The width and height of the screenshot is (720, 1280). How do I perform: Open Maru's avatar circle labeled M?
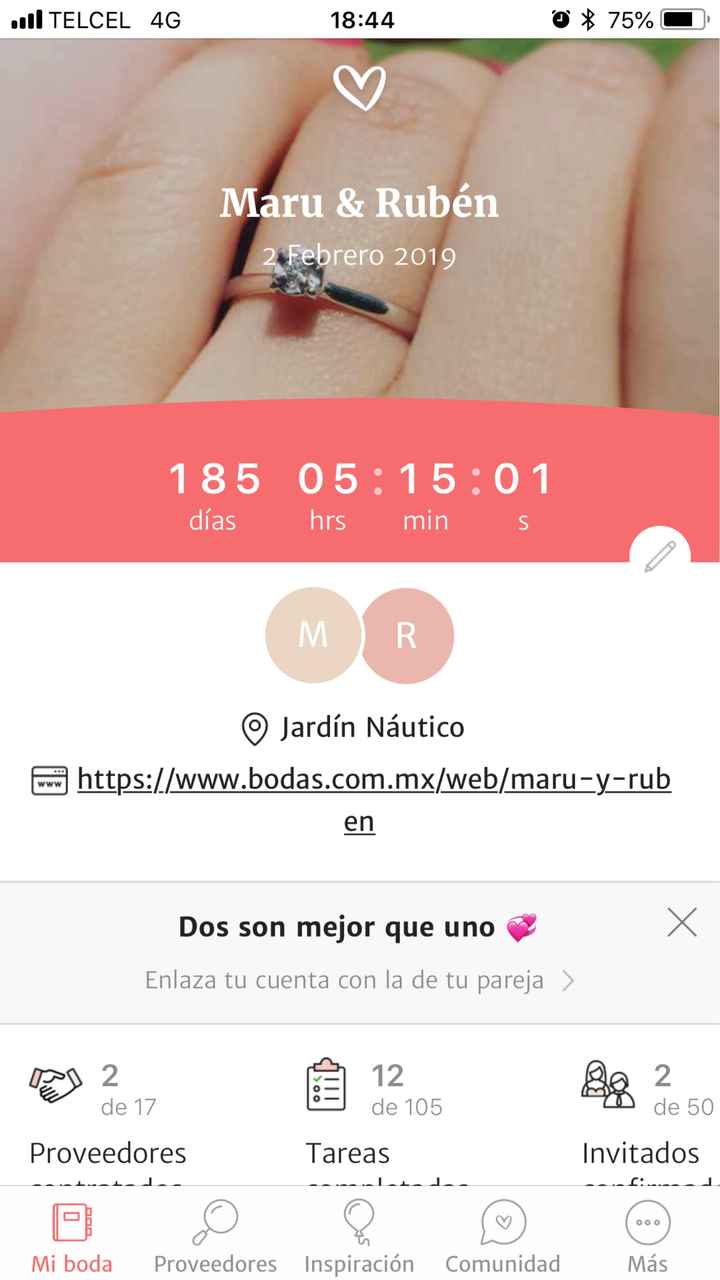click(x=312, y=634)
